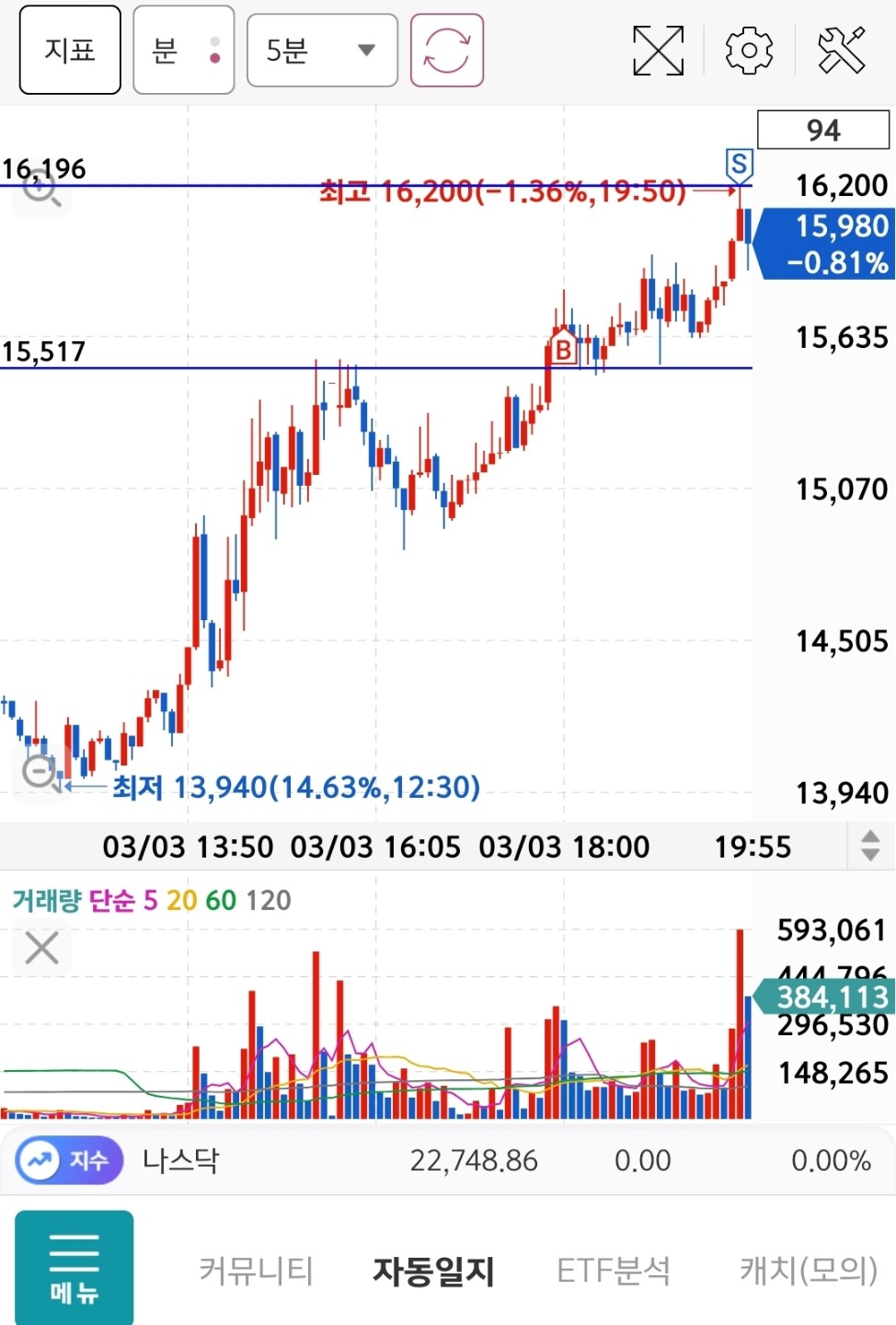Tap the up/down arrows beside the time axis
896x1325 pixels.
point(869,846)
